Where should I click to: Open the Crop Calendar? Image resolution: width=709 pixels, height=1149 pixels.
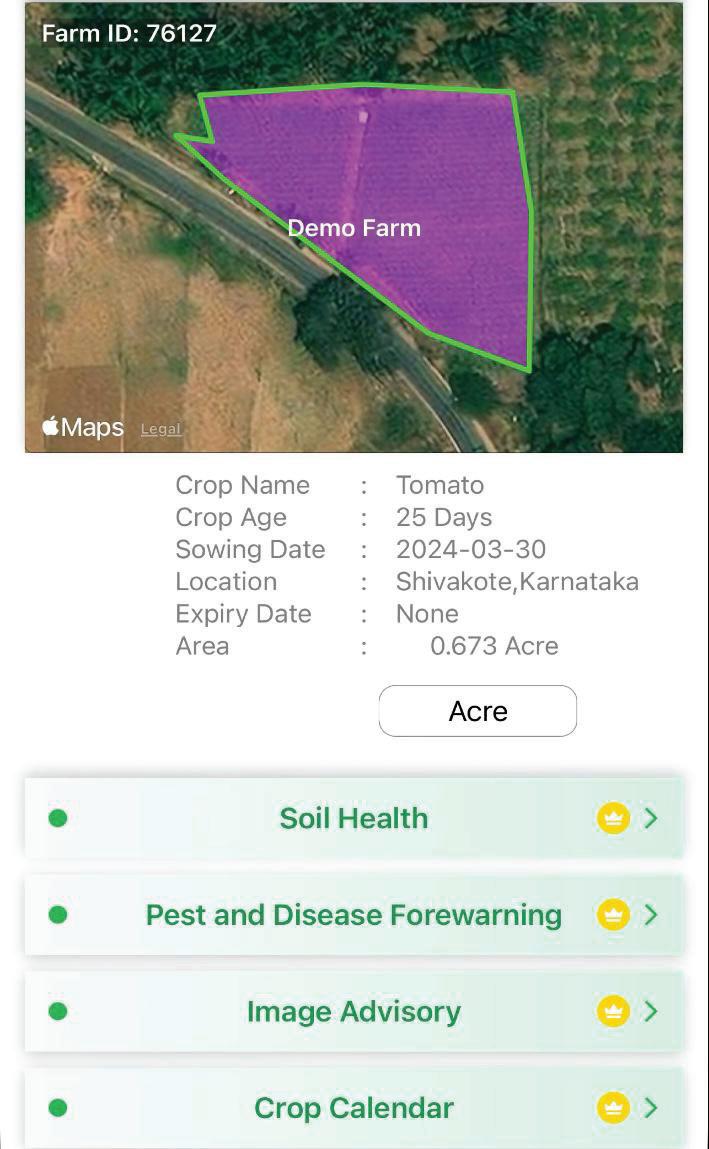click(x=354, y=1108)
